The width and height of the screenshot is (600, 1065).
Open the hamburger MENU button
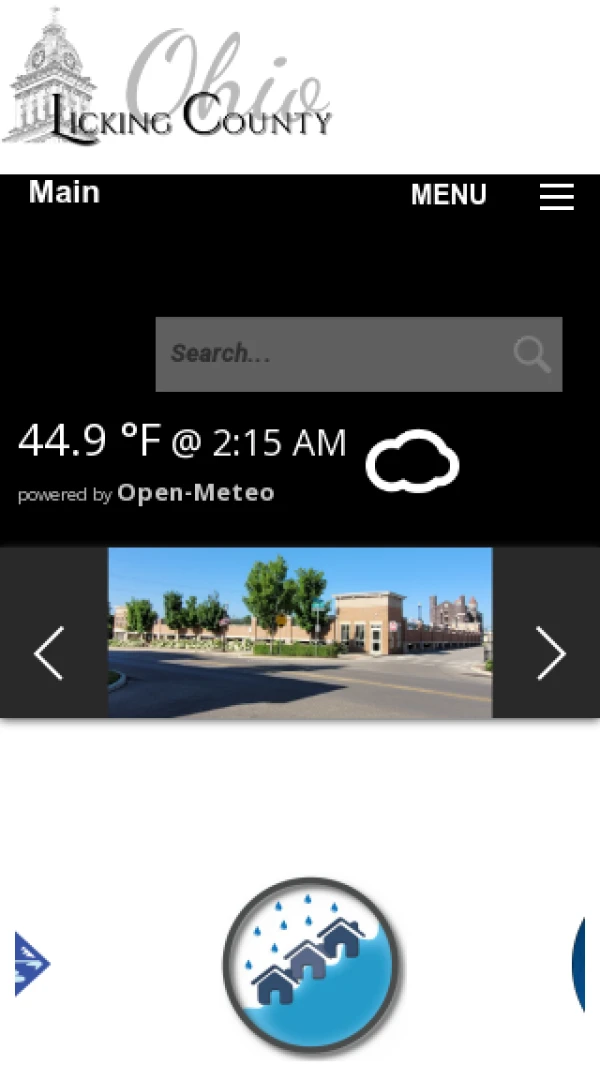556,196
